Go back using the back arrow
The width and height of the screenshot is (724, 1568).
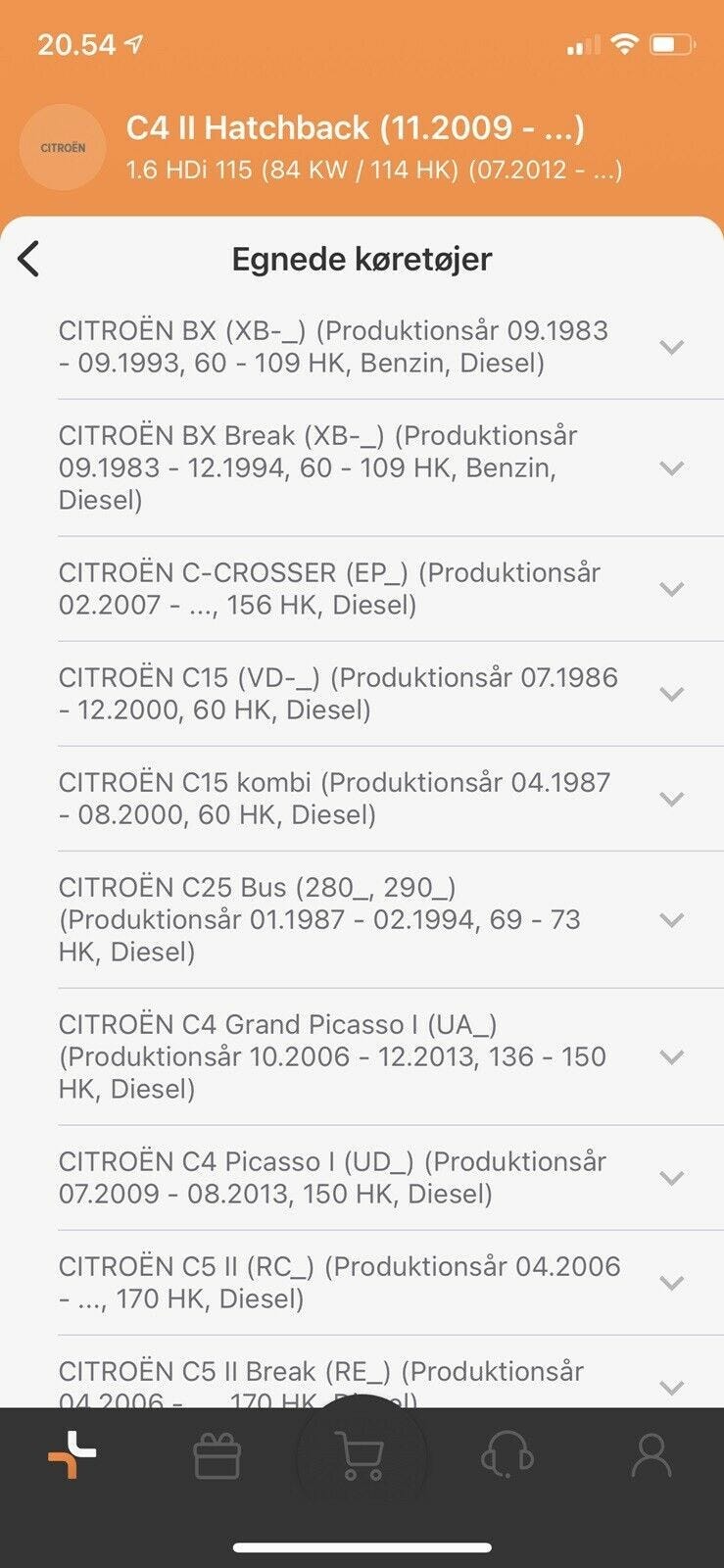click(29, 260)
